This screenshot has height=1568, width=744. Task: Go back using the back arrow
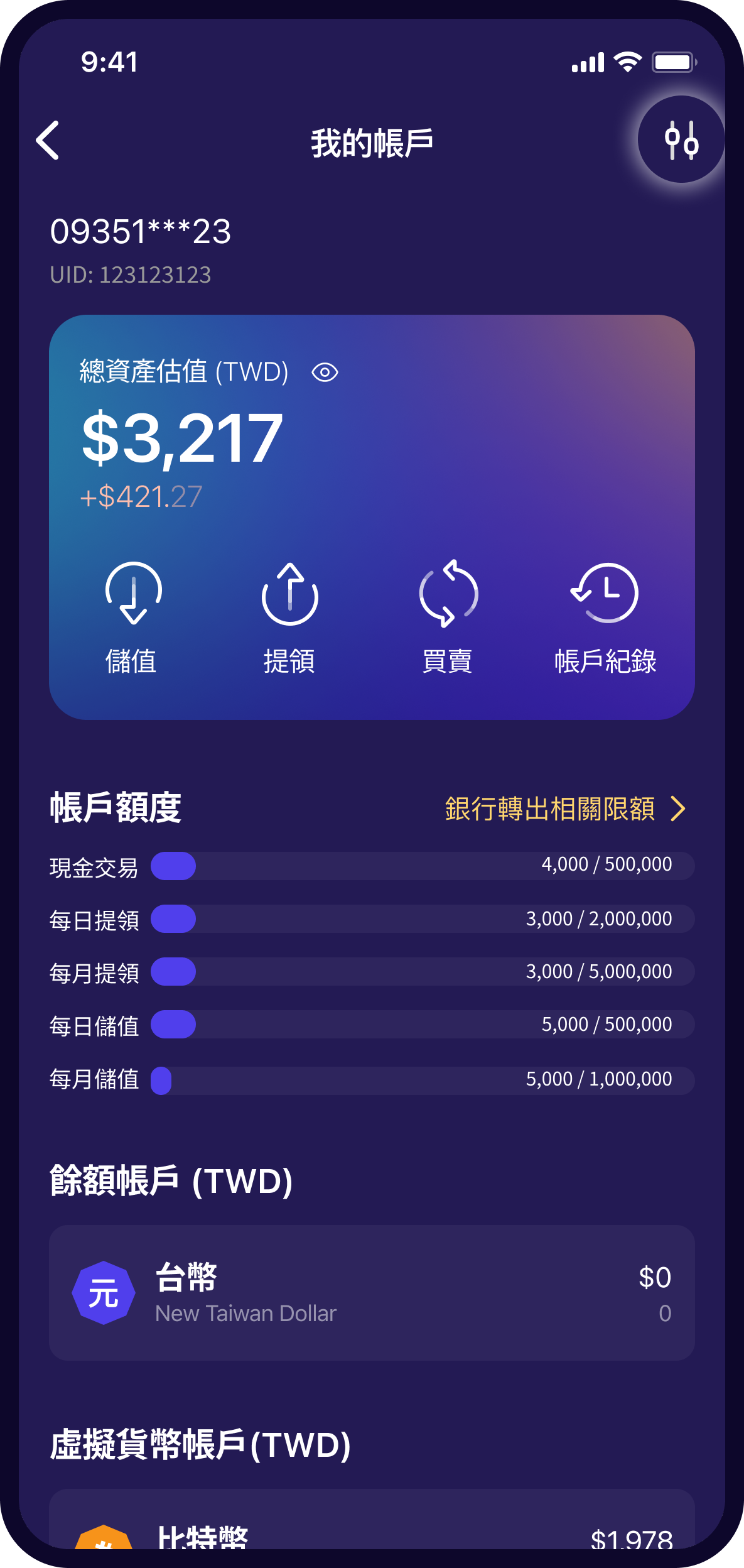(48, 141)
